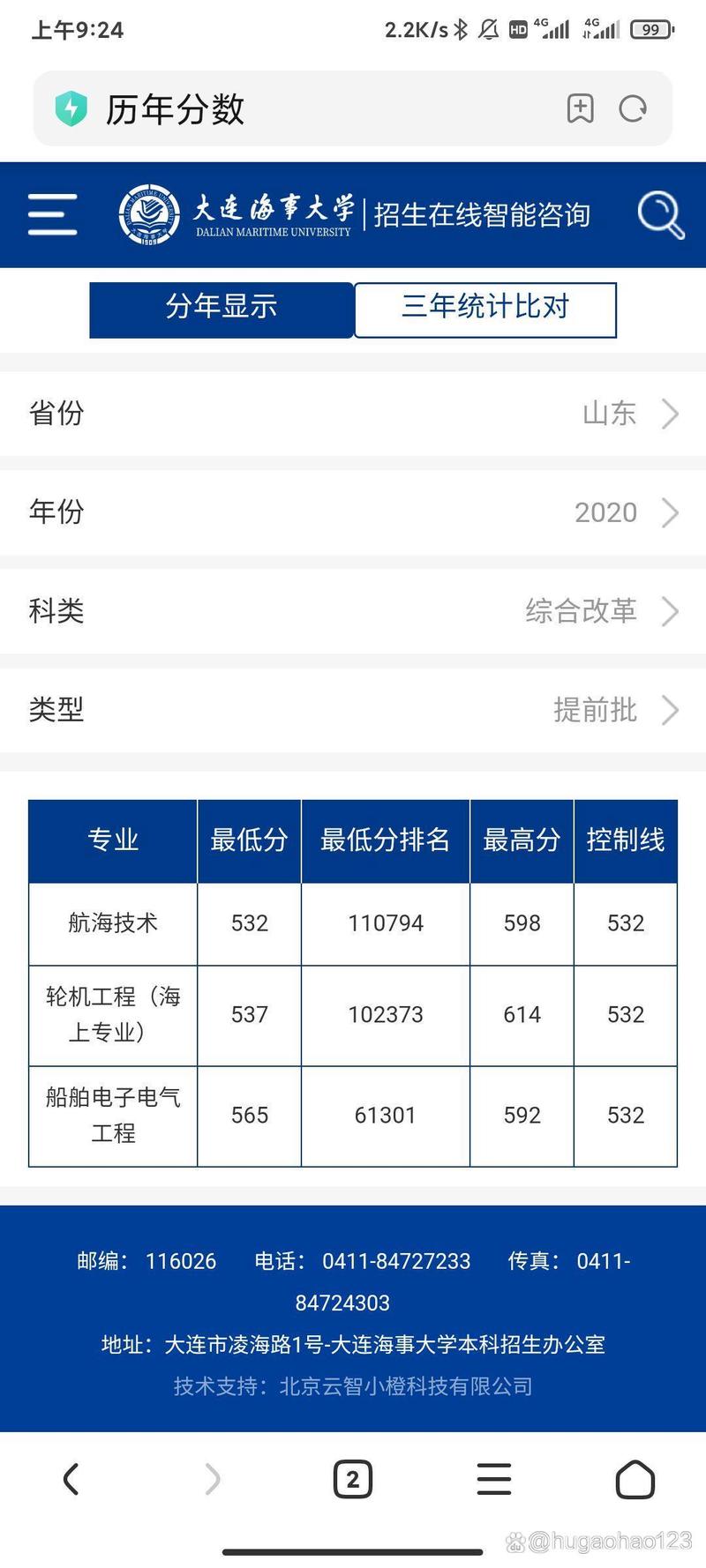Switch to the 三年统计比对 tab
This screenshot has height=1568, width=706.
(x=484, y=309)
